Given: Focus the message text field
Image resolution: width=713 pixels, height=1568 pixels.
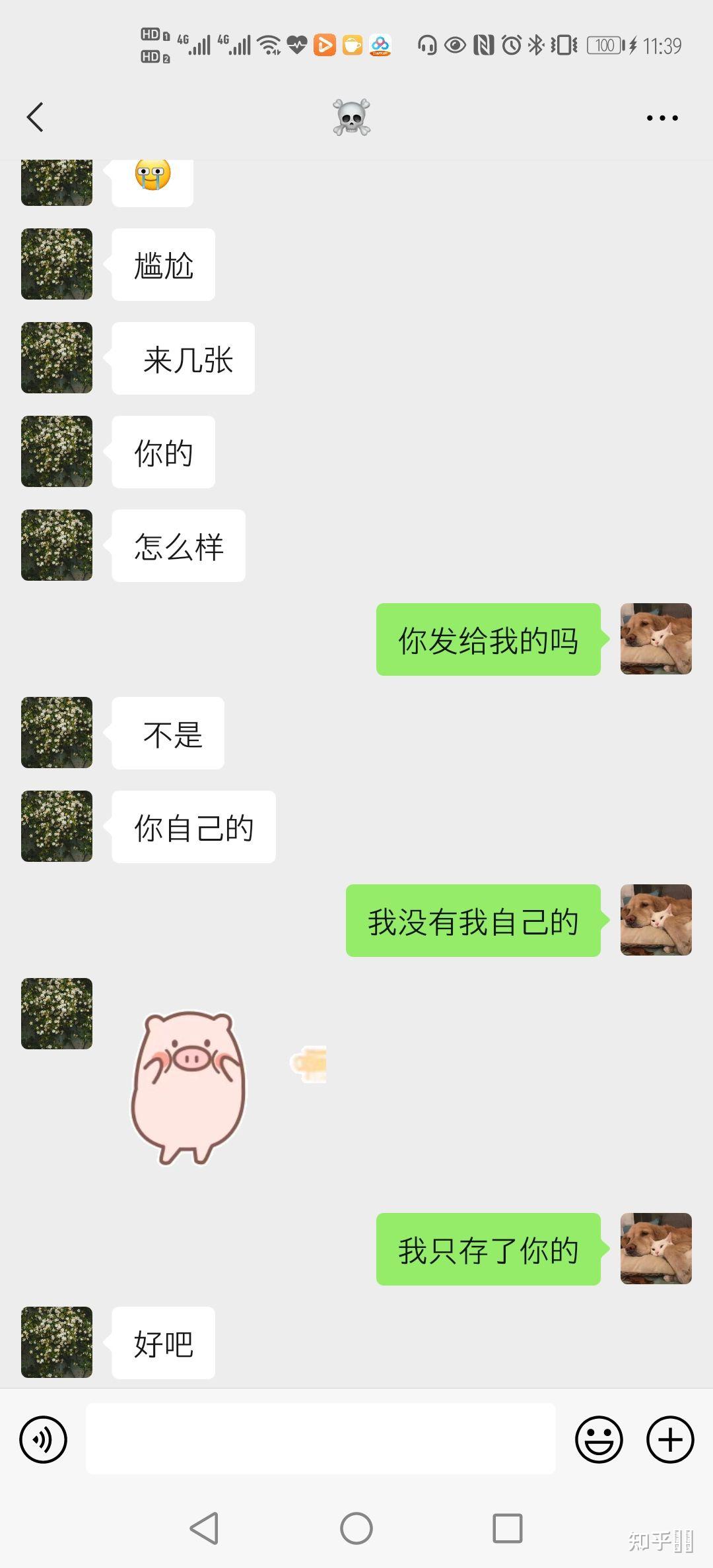Looking at the screenshot, I should 320,1439.
